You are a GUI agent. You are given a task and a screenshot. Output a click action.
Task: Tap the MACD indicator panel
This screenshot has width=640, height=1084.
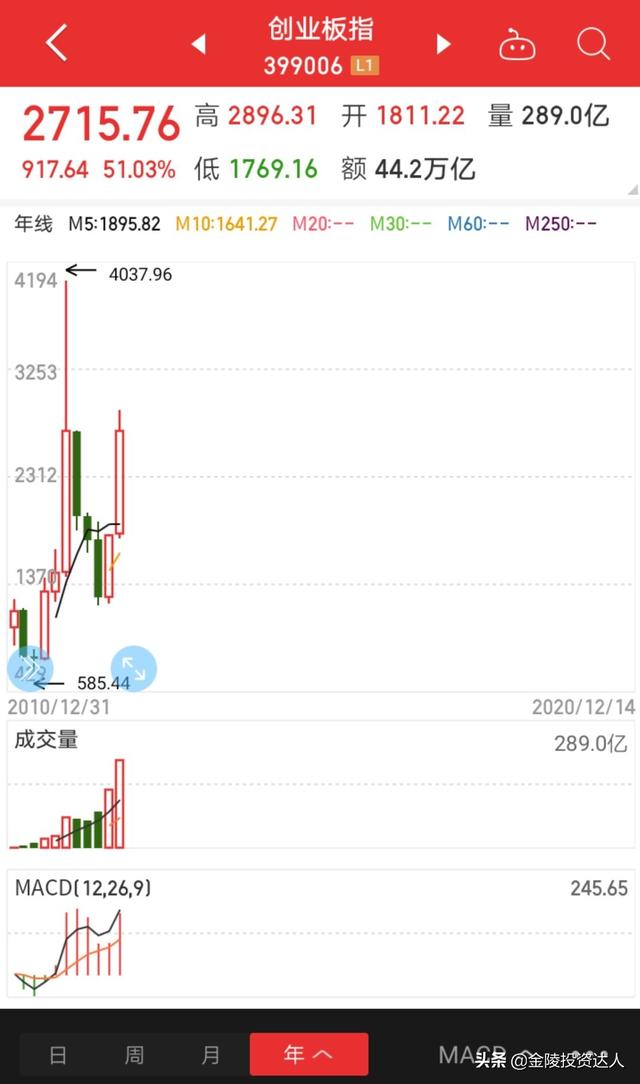click(321, 933)
